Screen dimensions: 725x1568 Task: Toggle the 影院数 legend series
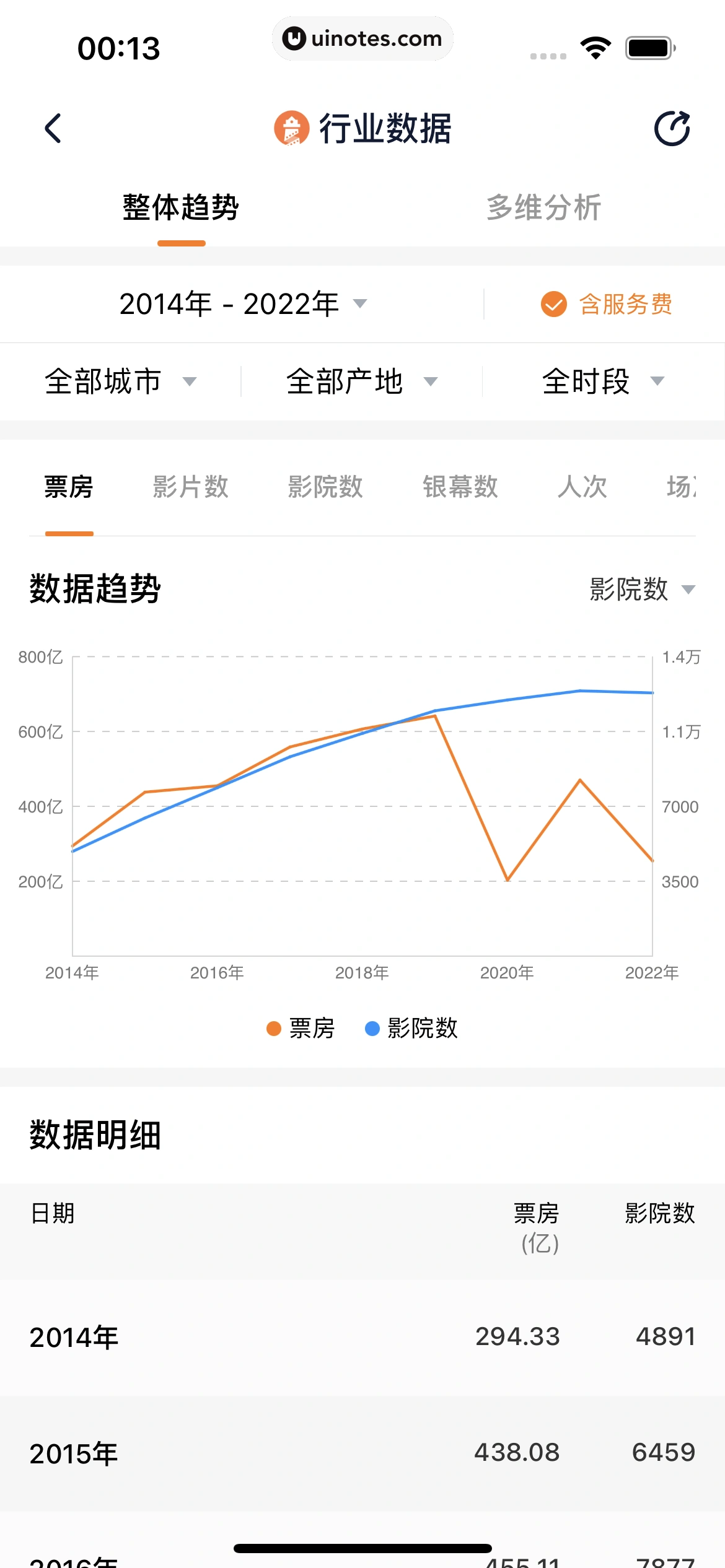pyautogui.click(x=412, y=1029)
